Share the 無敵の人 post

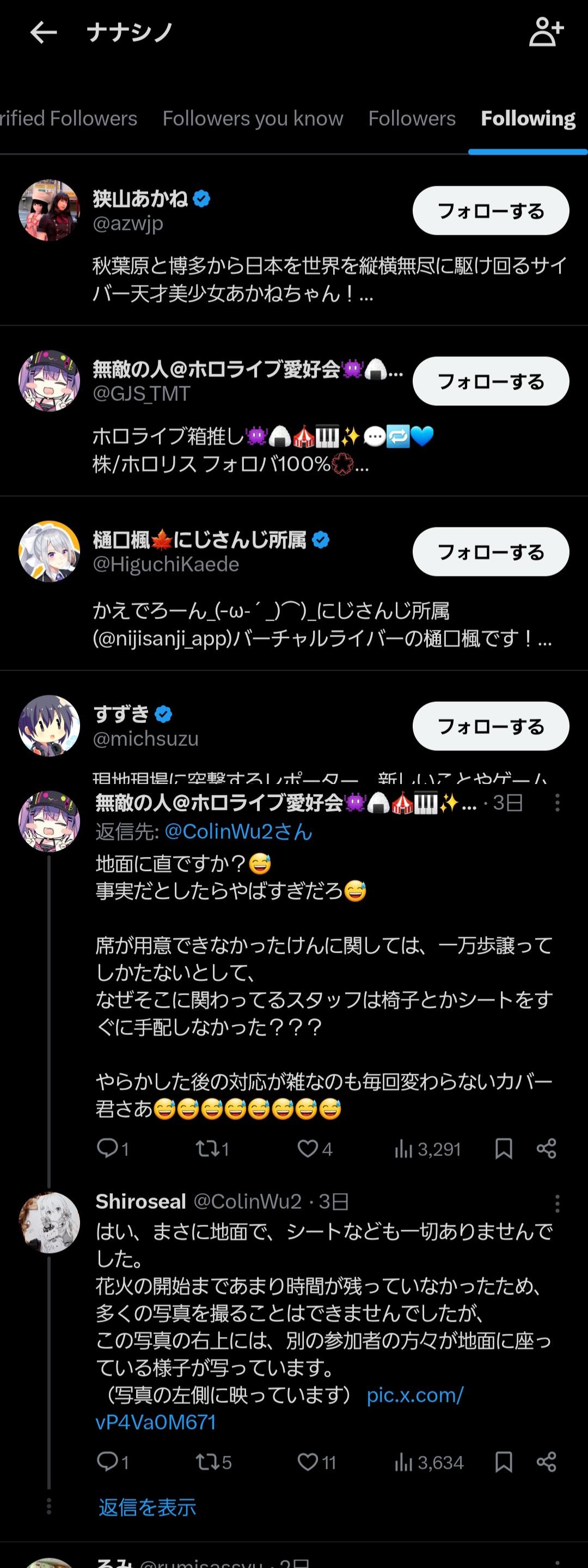click(546, 1148)
